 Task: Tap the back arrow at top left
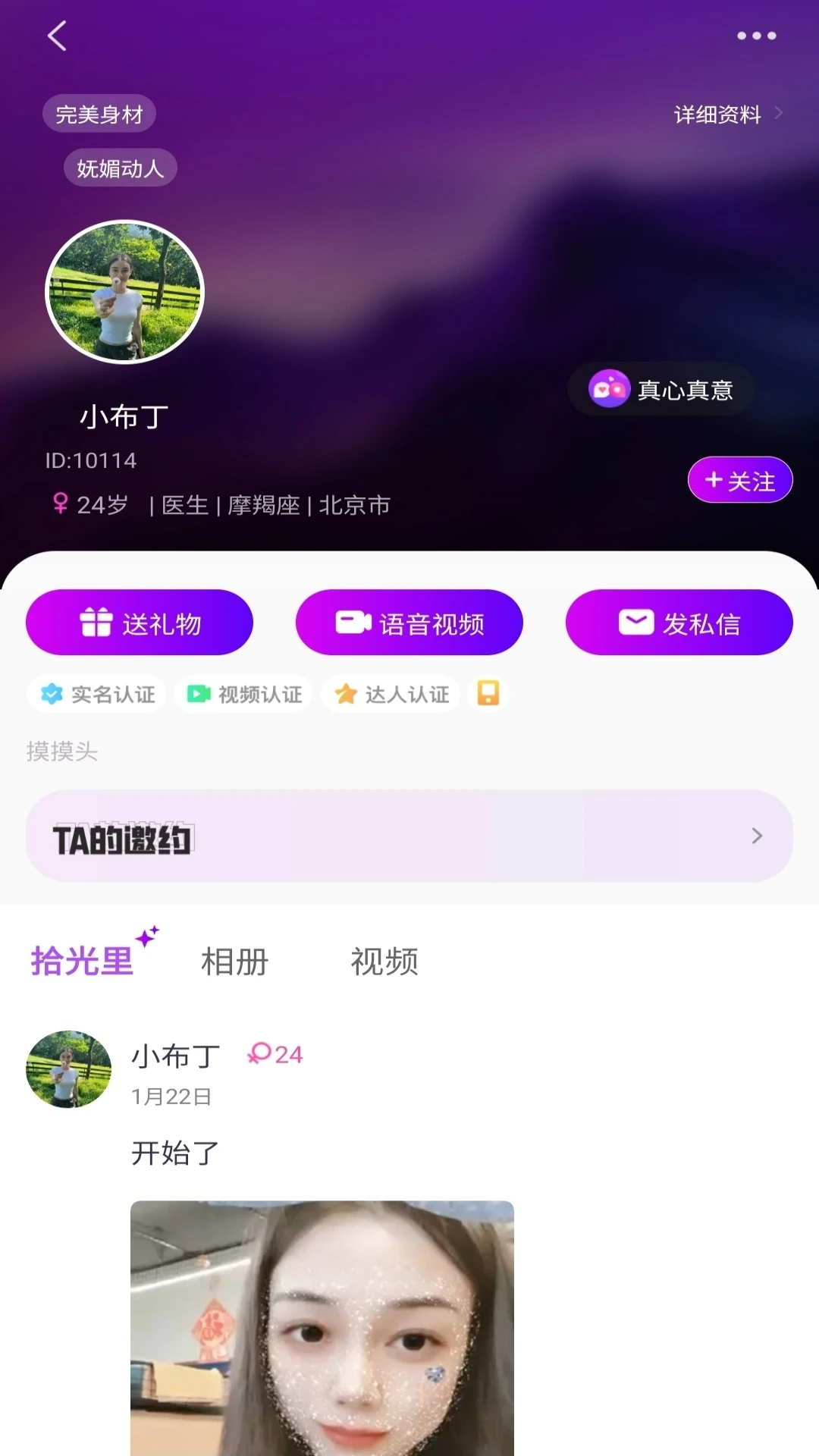57,36
